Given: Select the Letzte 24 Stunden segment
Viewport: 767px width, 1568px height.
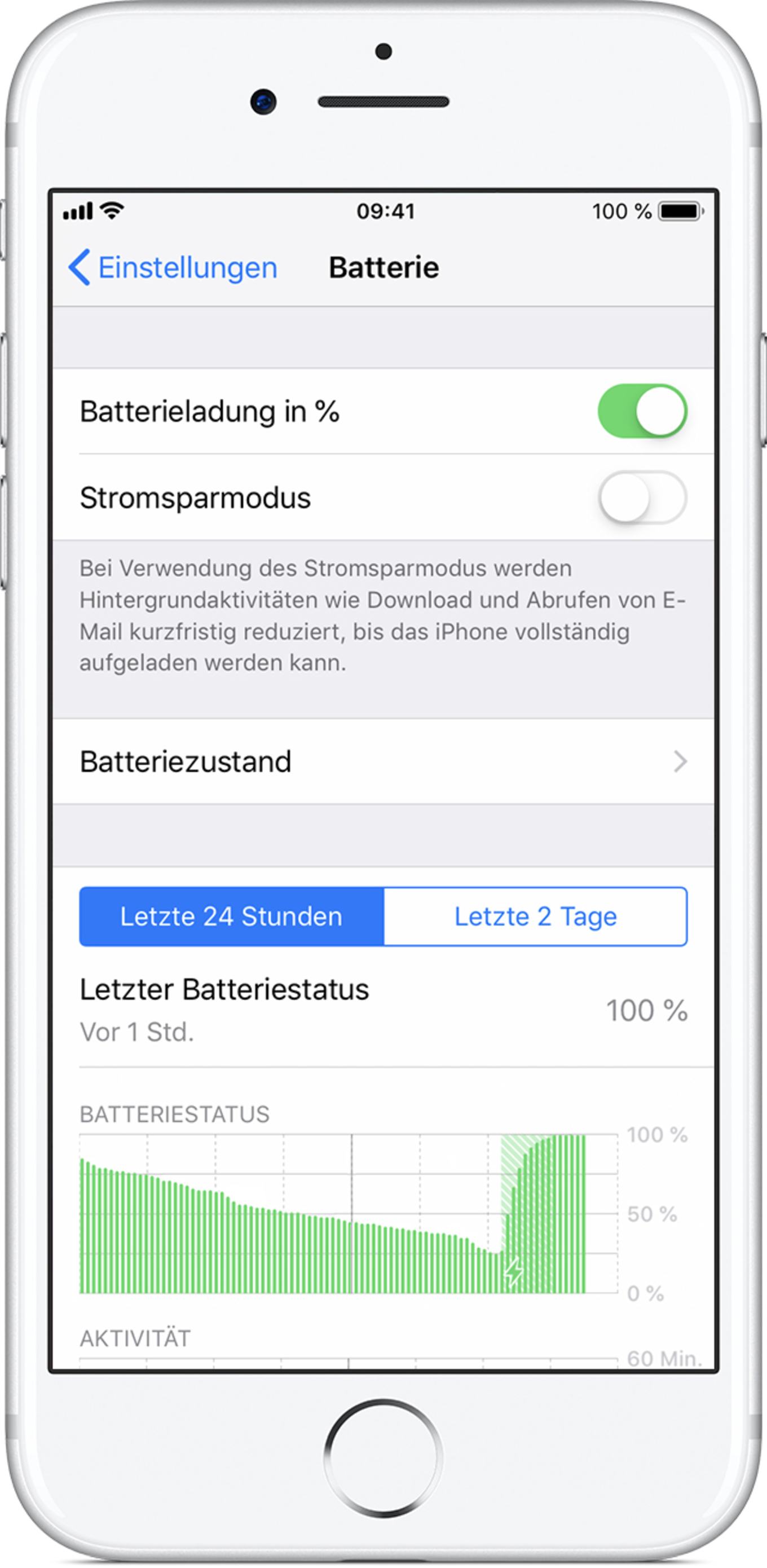Looking at the screenshot, I should tap(231, 916).
